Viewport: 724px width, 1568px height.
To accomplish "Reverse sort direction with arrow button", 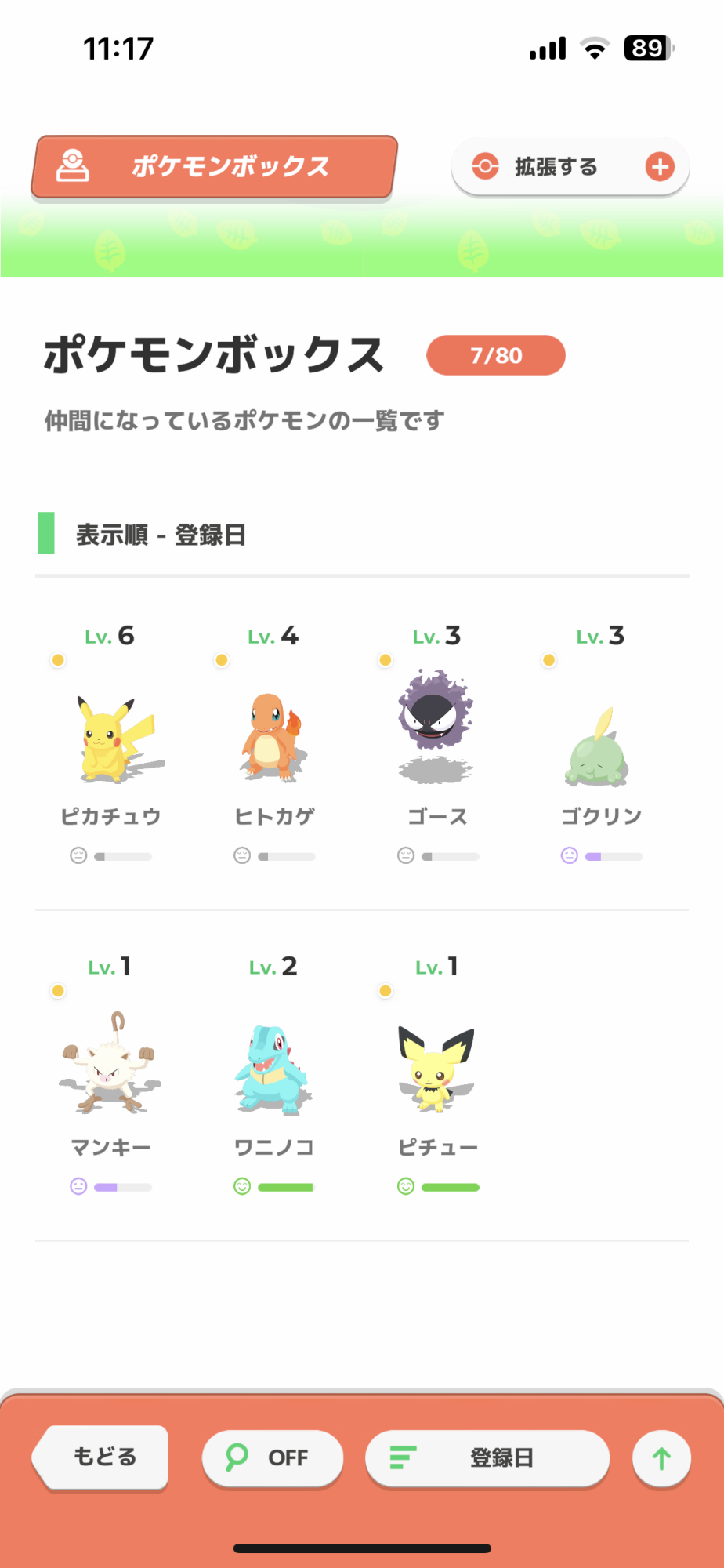I will (661, 1458).
